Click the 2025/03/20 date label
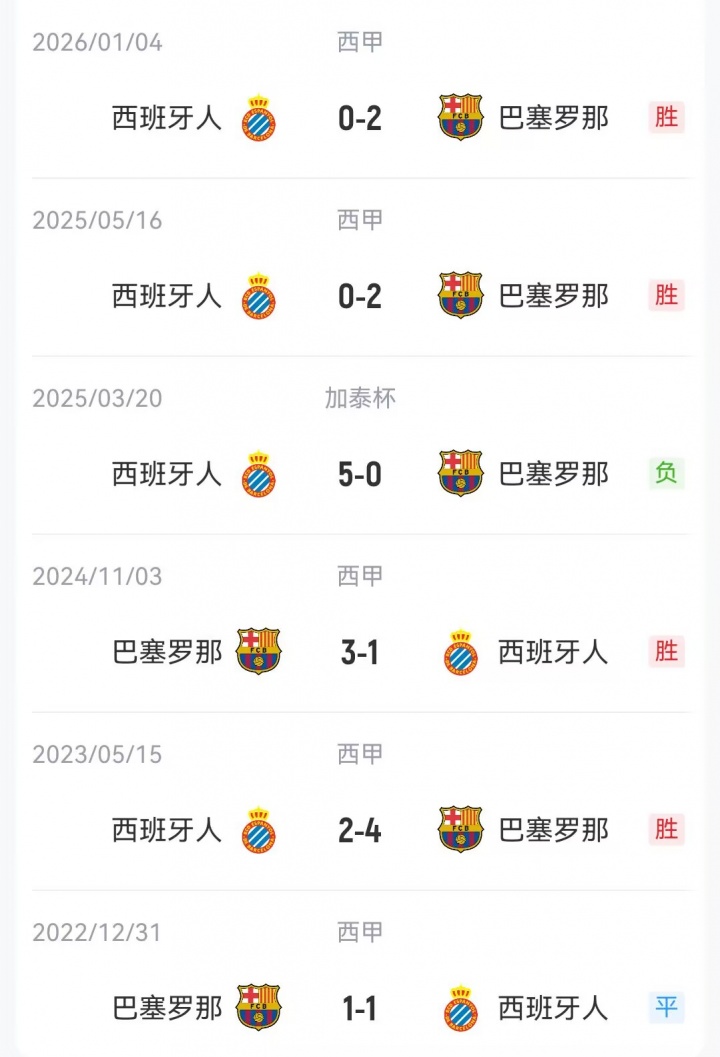Image resolution: width=720 pixels, height=1057 pixels. (95, 397)
